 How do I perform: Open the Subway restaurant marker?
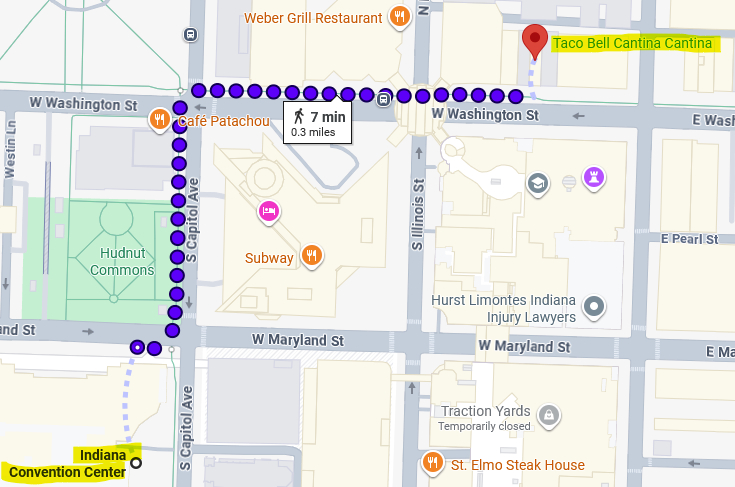(312, 256)
